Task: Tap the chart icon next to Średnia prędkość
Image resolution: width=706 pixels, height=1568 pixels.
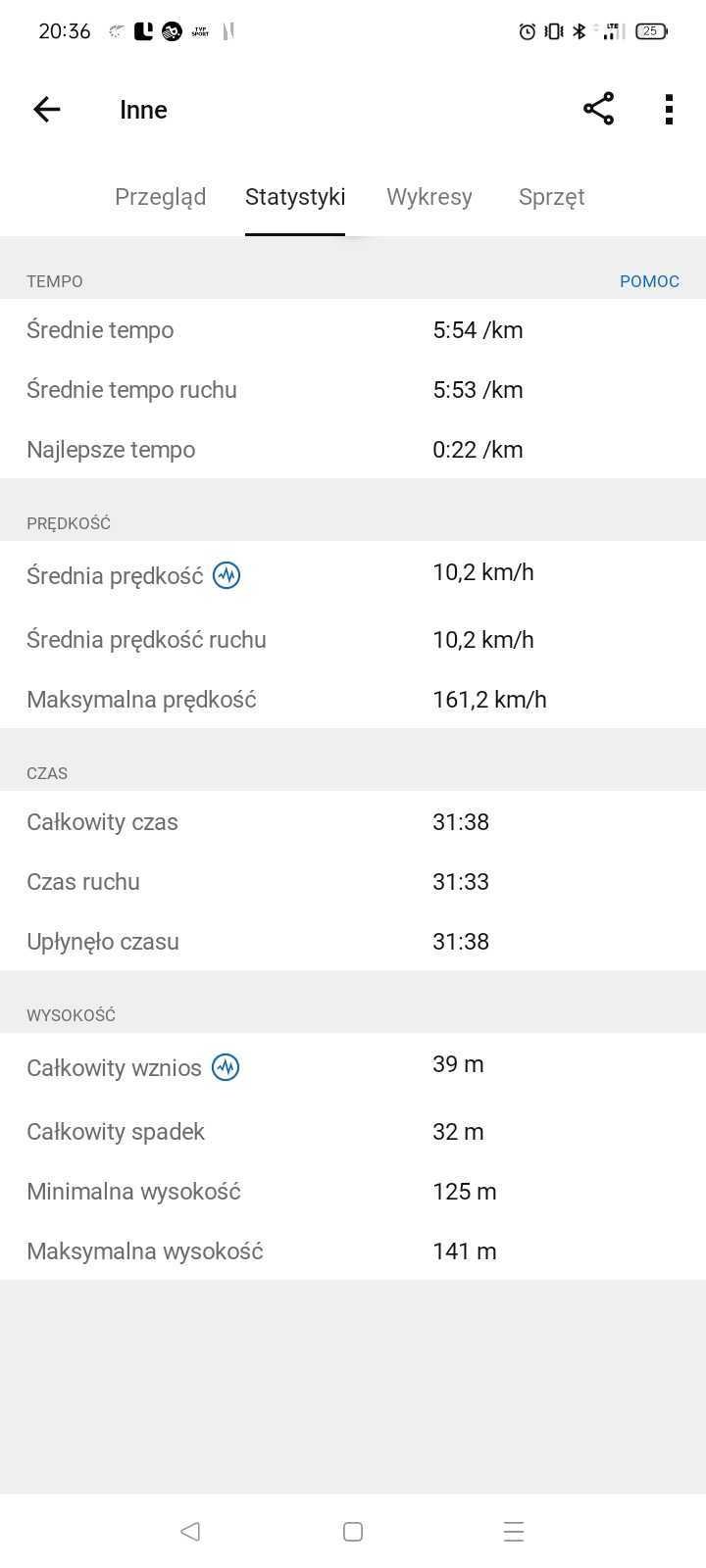Action: 227,575
